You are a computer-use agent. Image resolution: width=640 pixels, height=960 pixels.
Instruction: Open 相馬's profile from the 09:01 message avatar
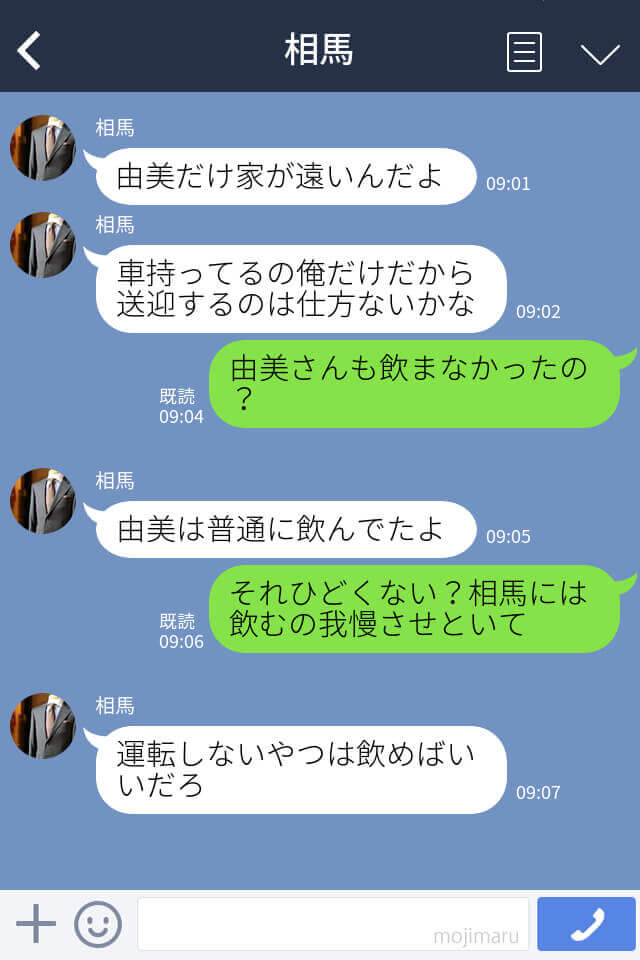(x=43, y=148)
